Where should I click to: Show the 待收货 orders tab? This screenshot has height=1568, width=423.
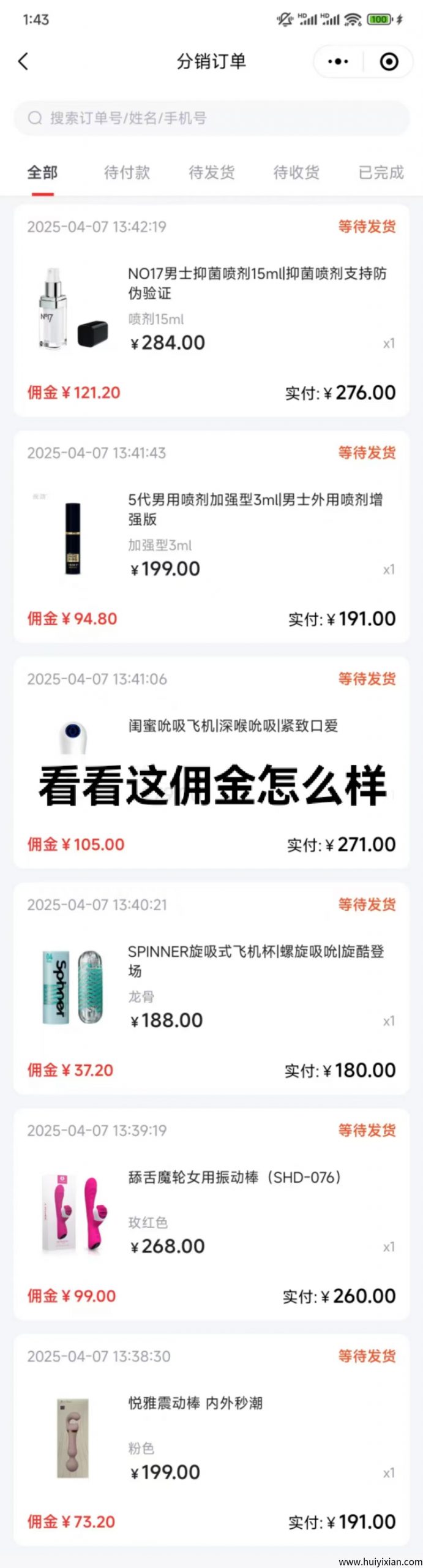(x=296, y=173)
